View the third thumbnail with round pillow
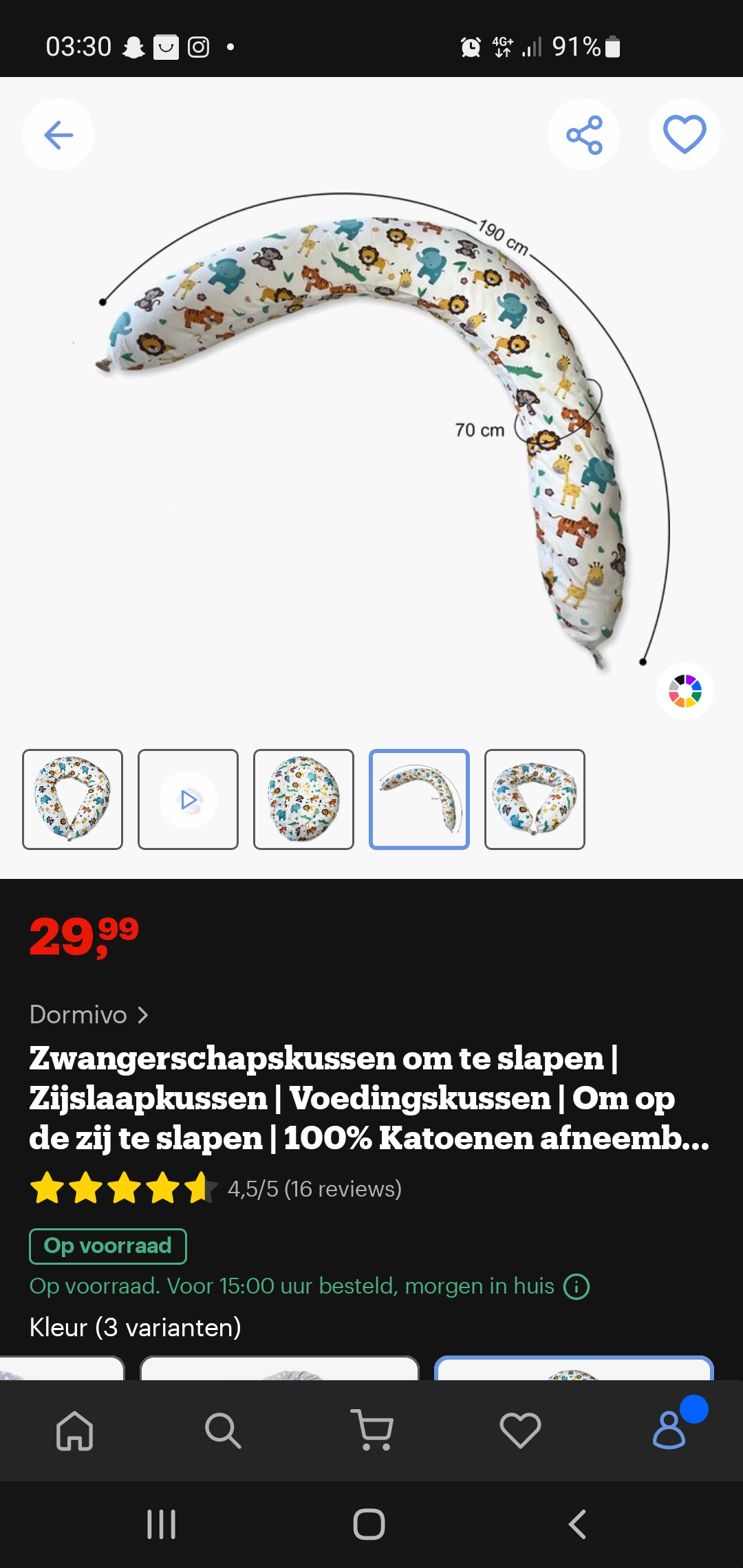 coord(303,799)
